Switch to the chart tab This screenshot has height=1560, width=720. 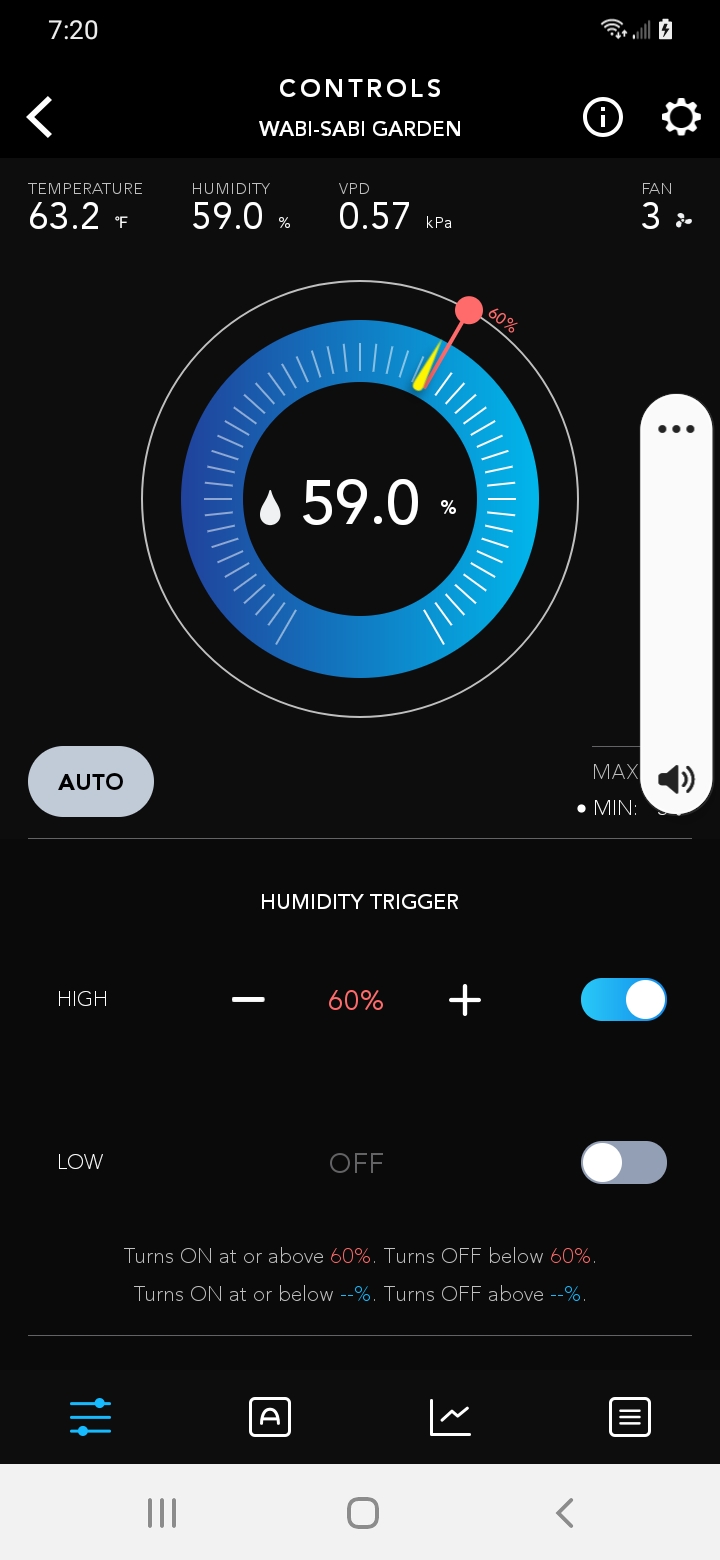pyautogui.click(x=450, y=1417)
